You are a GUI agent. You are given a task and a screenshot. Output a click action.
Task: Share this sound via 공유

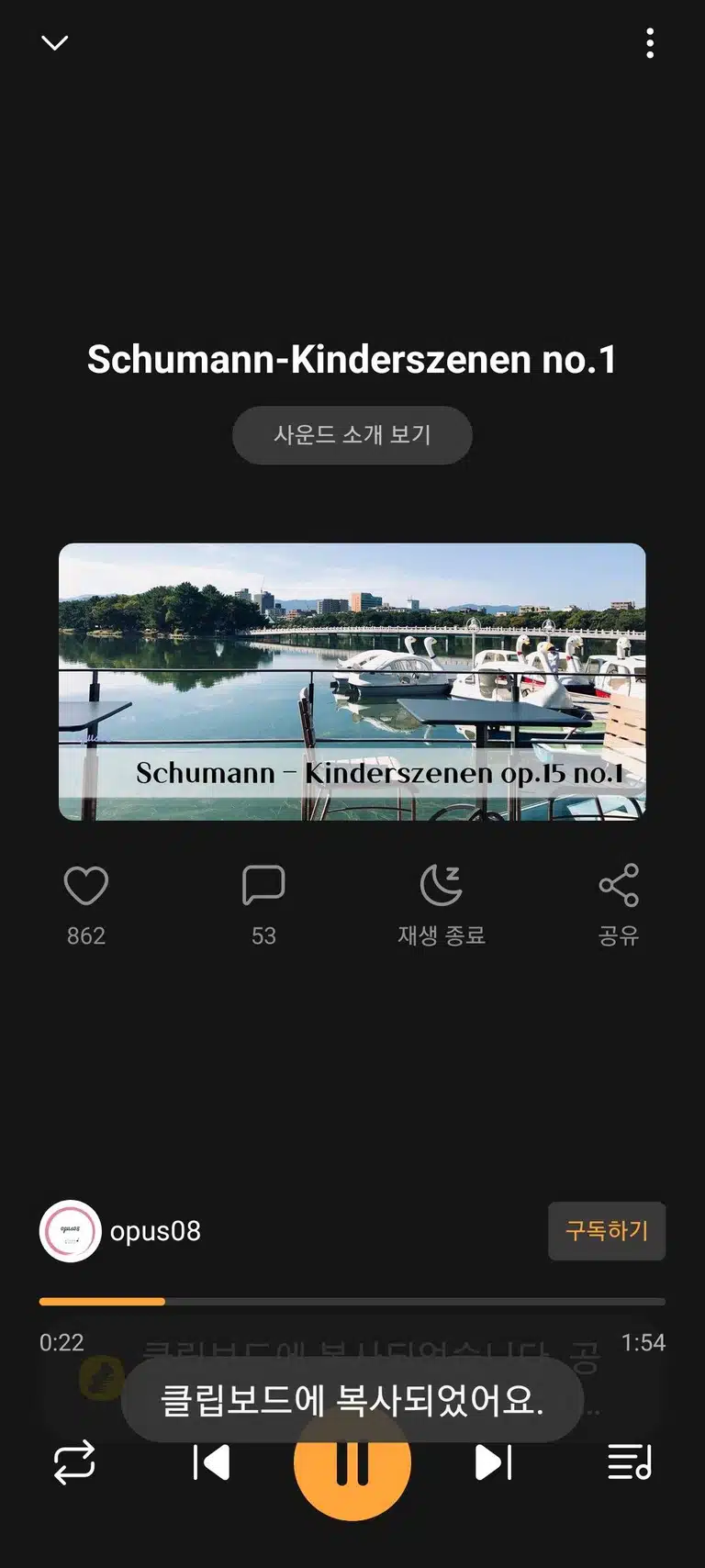619,904
